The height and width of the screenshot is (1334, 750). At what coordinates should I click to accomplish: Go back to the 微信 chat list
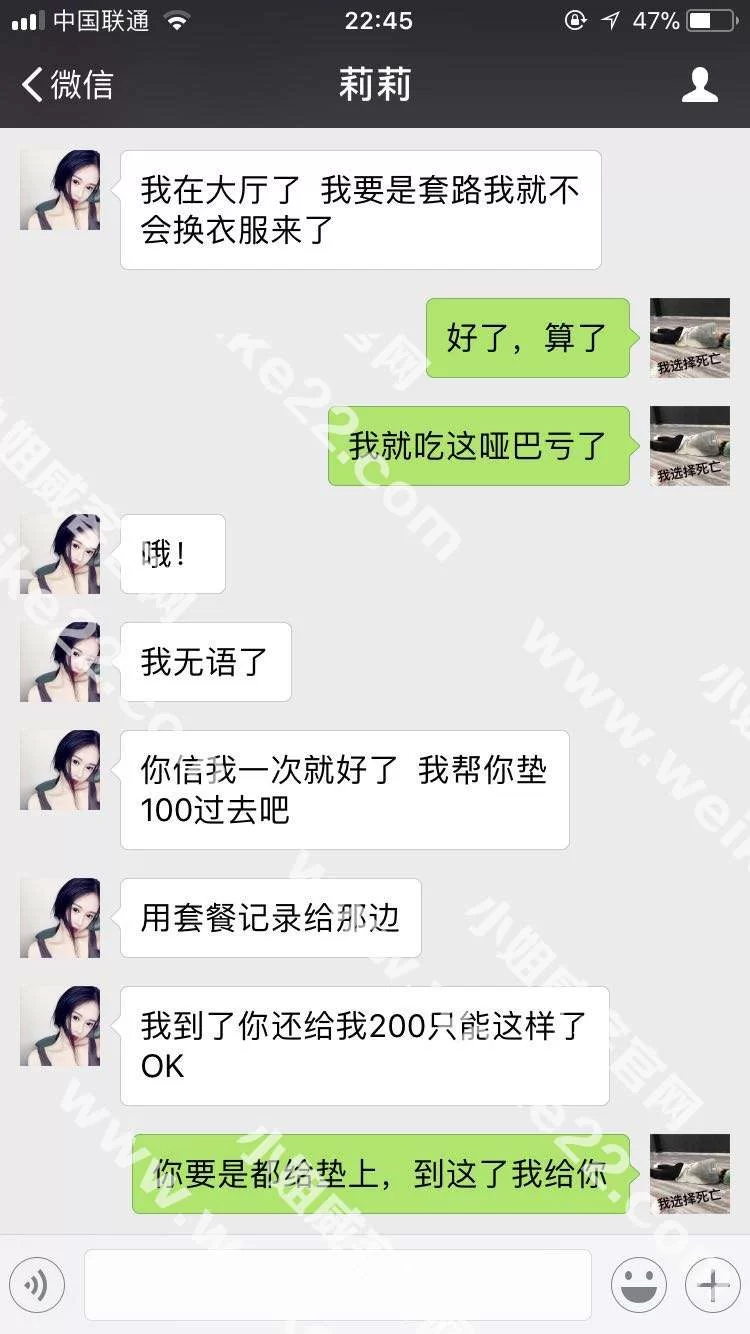pos(66,84)
